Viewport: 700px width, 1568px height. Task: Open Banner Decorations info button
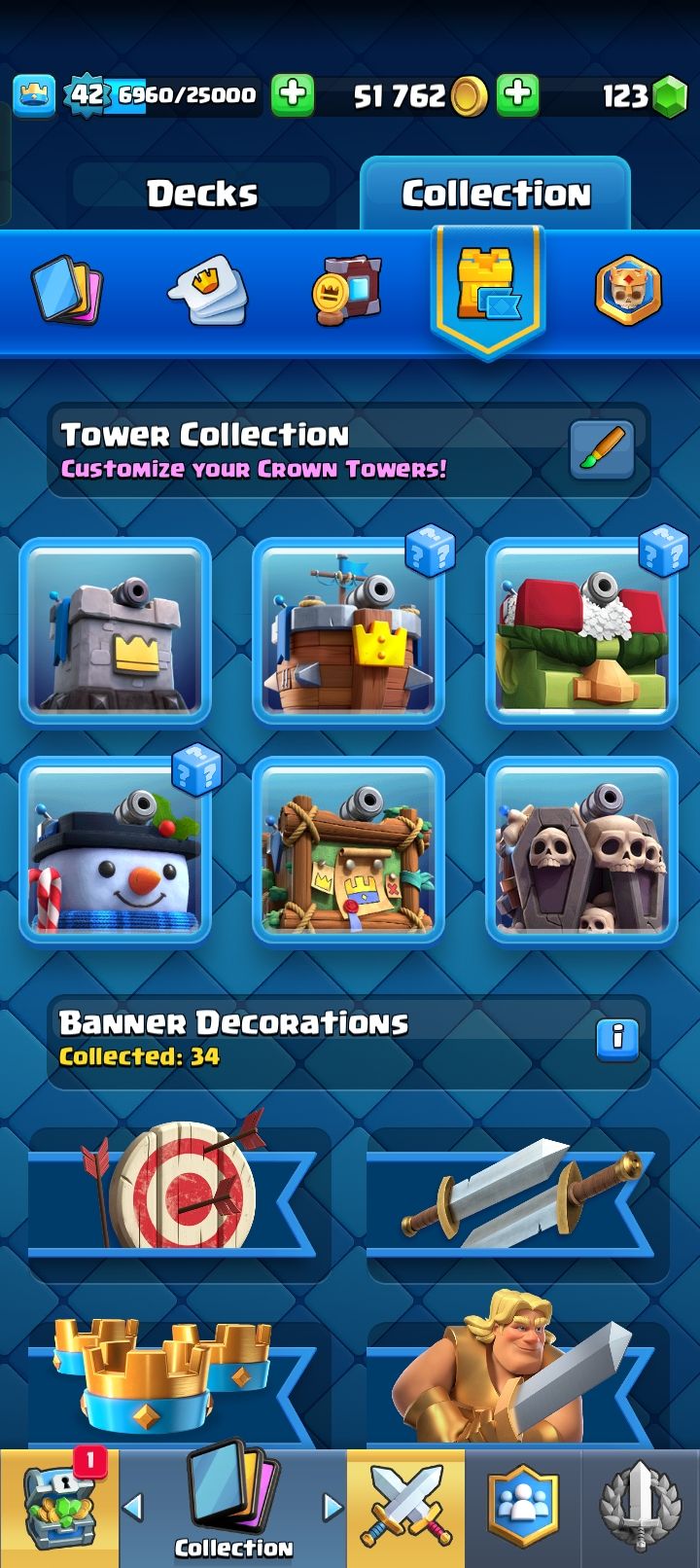(x=616, y=1038)
